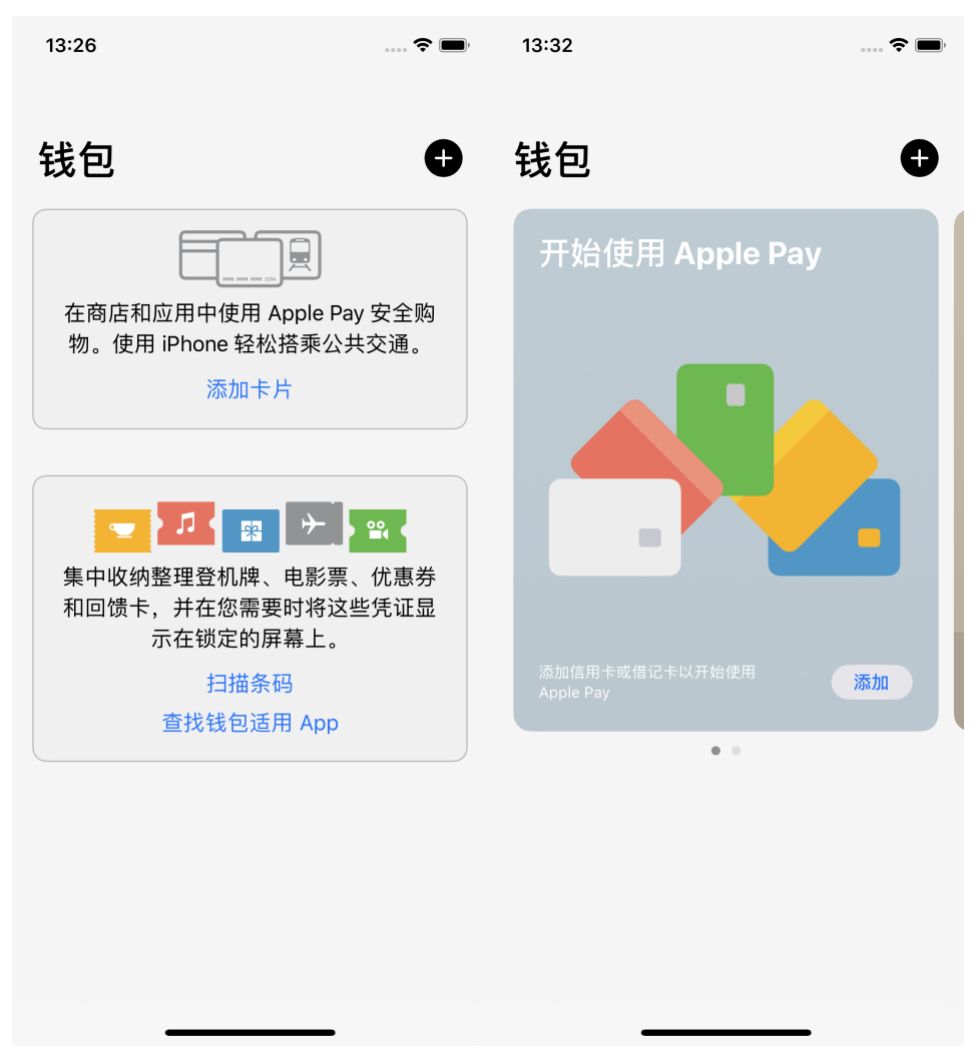Viewport: 976px width, 1064px height.
Task: Open 扫描条码 to scan a pass
Action: tap(249, 684)
